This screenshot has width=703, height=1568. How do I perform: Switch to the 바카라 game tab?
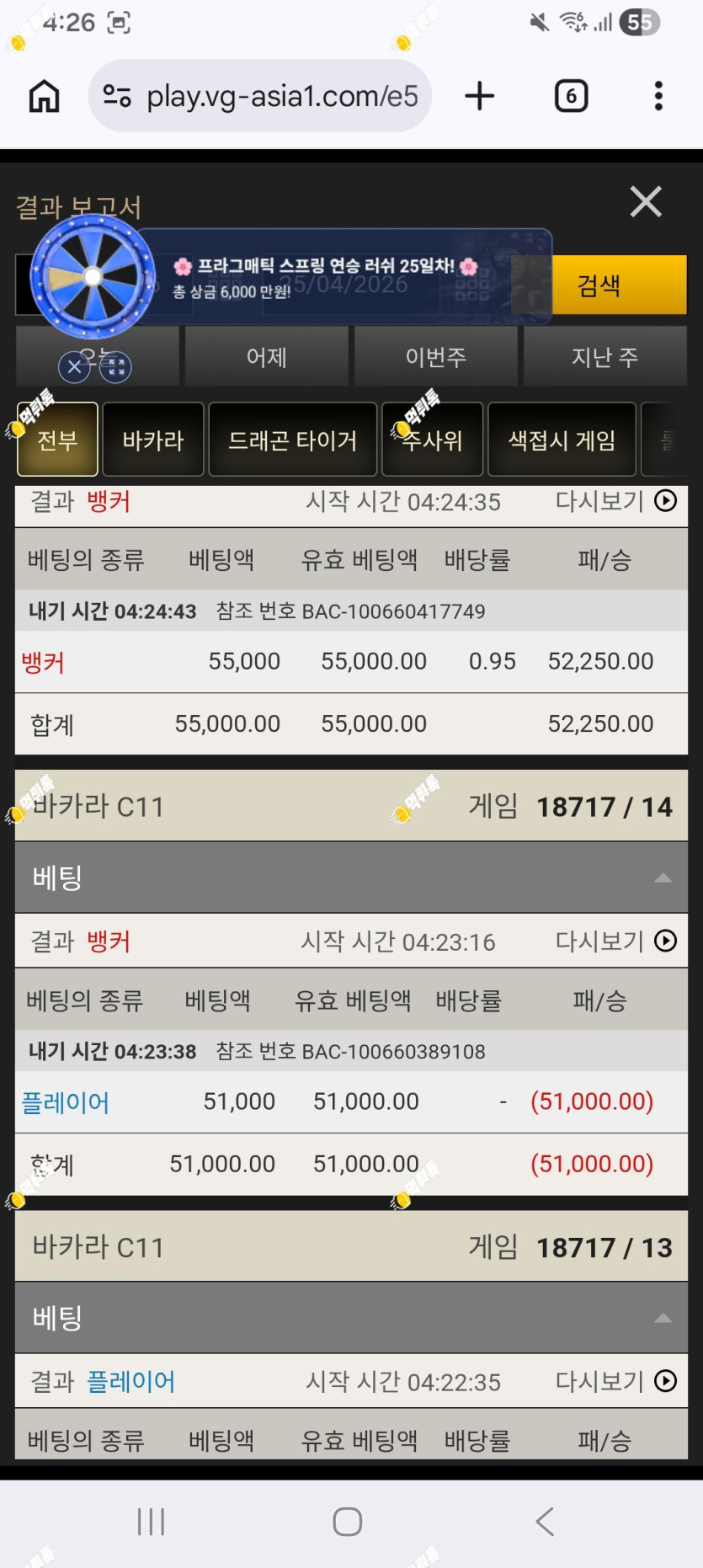pos(153,440)
